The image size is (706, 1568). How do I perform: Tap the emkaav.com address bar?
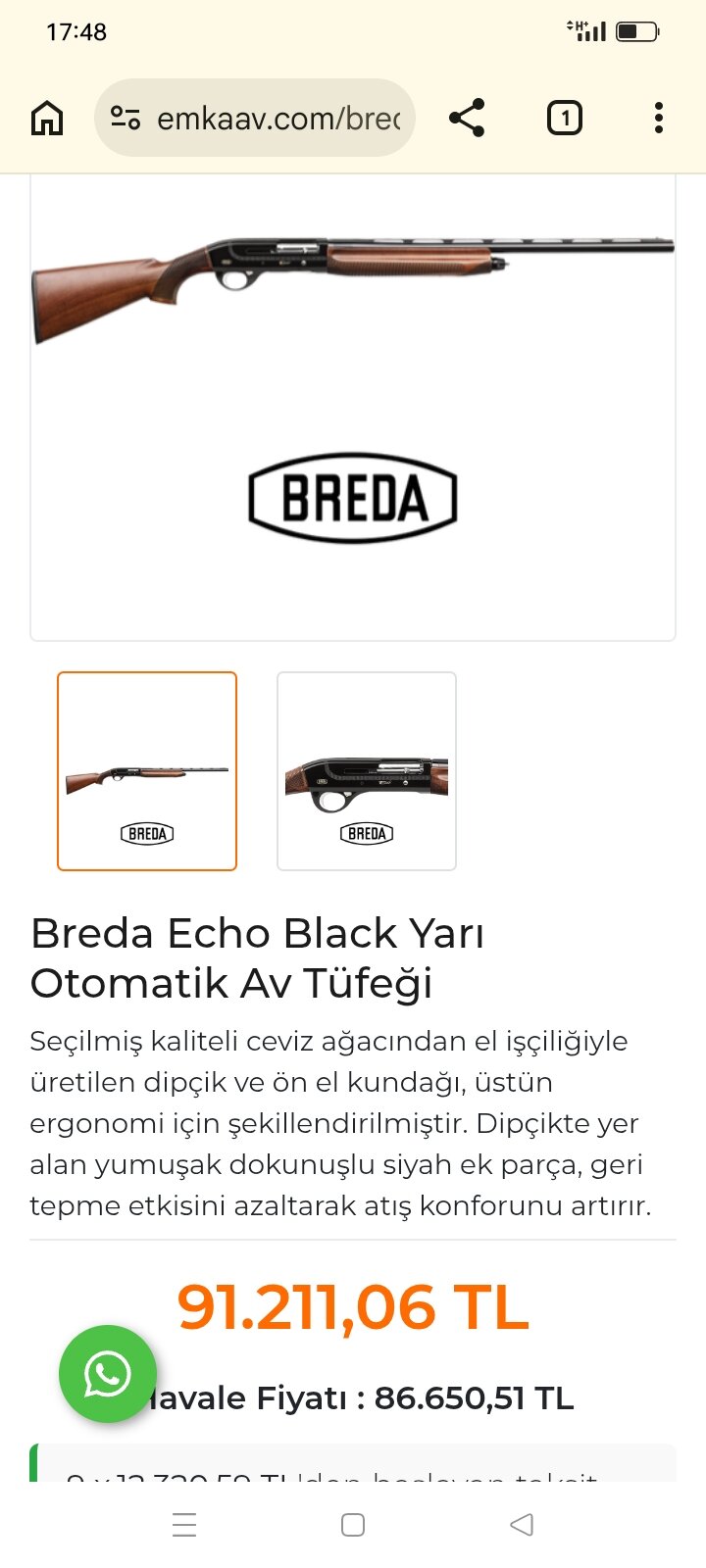255,119
